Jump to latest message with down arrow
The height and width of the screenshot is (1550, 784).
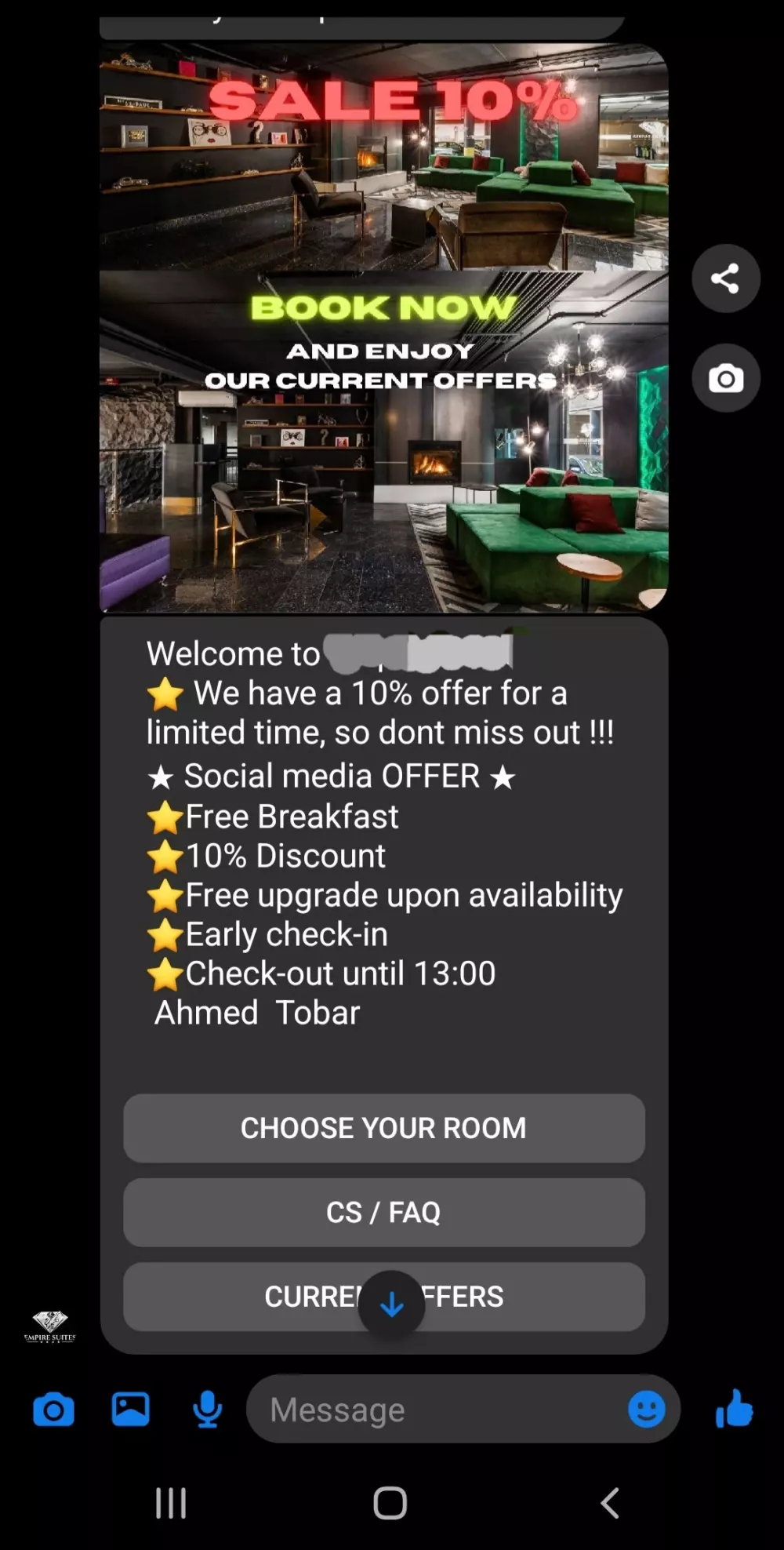[391, 1304]
